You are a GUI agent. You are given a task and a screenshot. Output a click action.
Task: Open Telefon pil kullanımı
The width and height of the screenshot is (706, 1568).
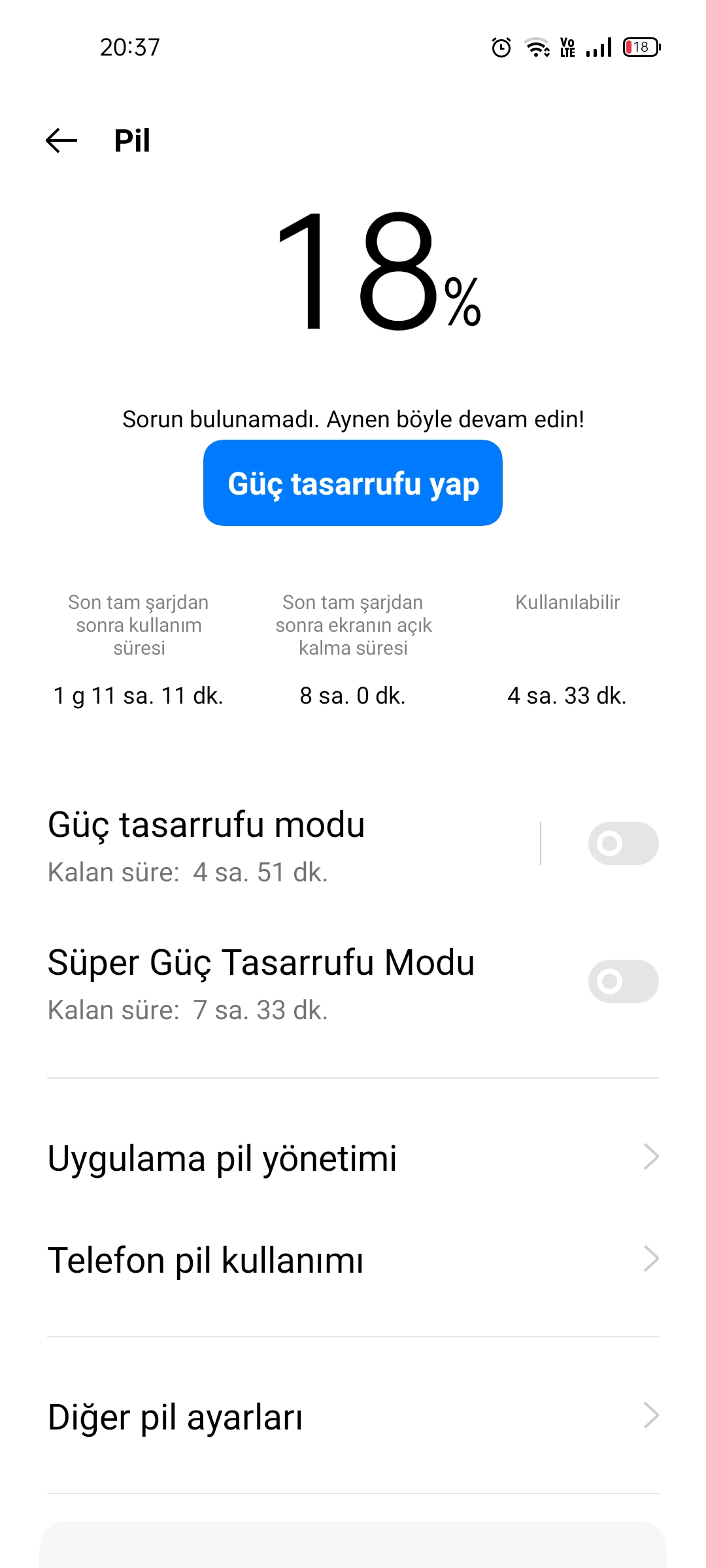(353, 1259)
